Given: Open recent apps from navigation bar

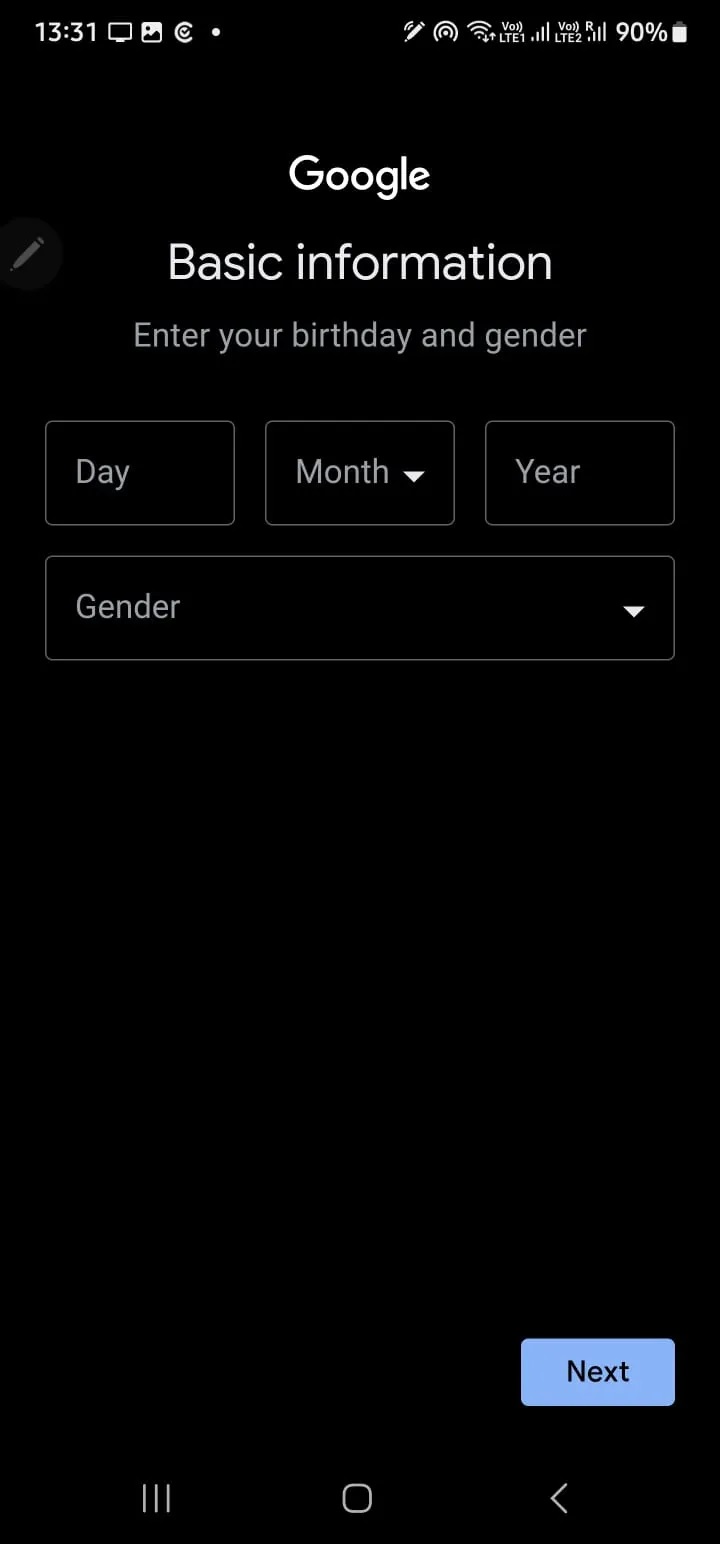Looking at the screenshot, I should [156, 1498].
